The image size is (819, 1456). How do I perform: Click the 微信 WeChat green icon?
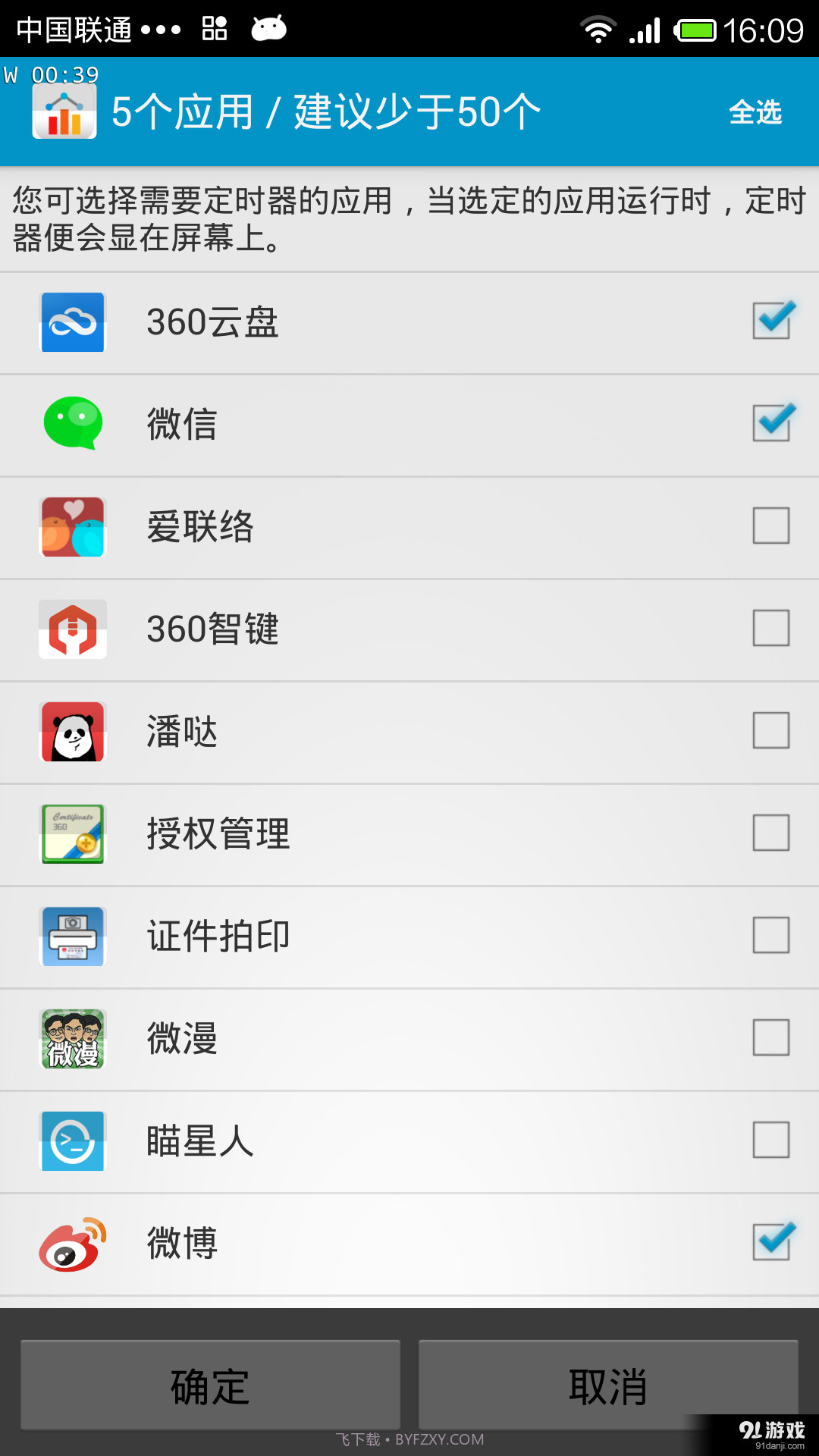(x=72, y=425)
